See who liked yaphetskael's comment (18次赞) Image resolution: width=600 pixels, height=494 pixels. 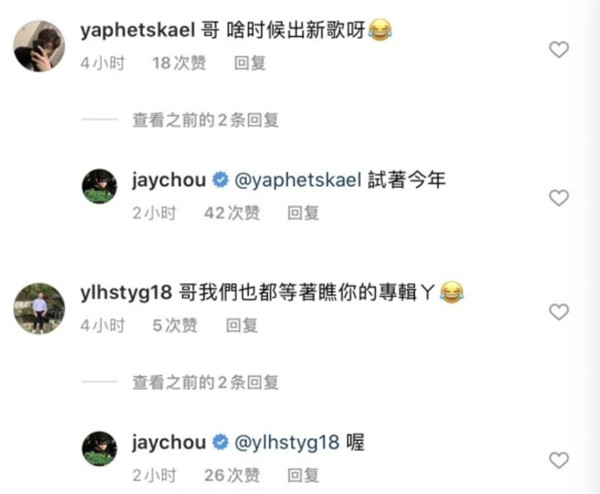(x=179, y=63)
